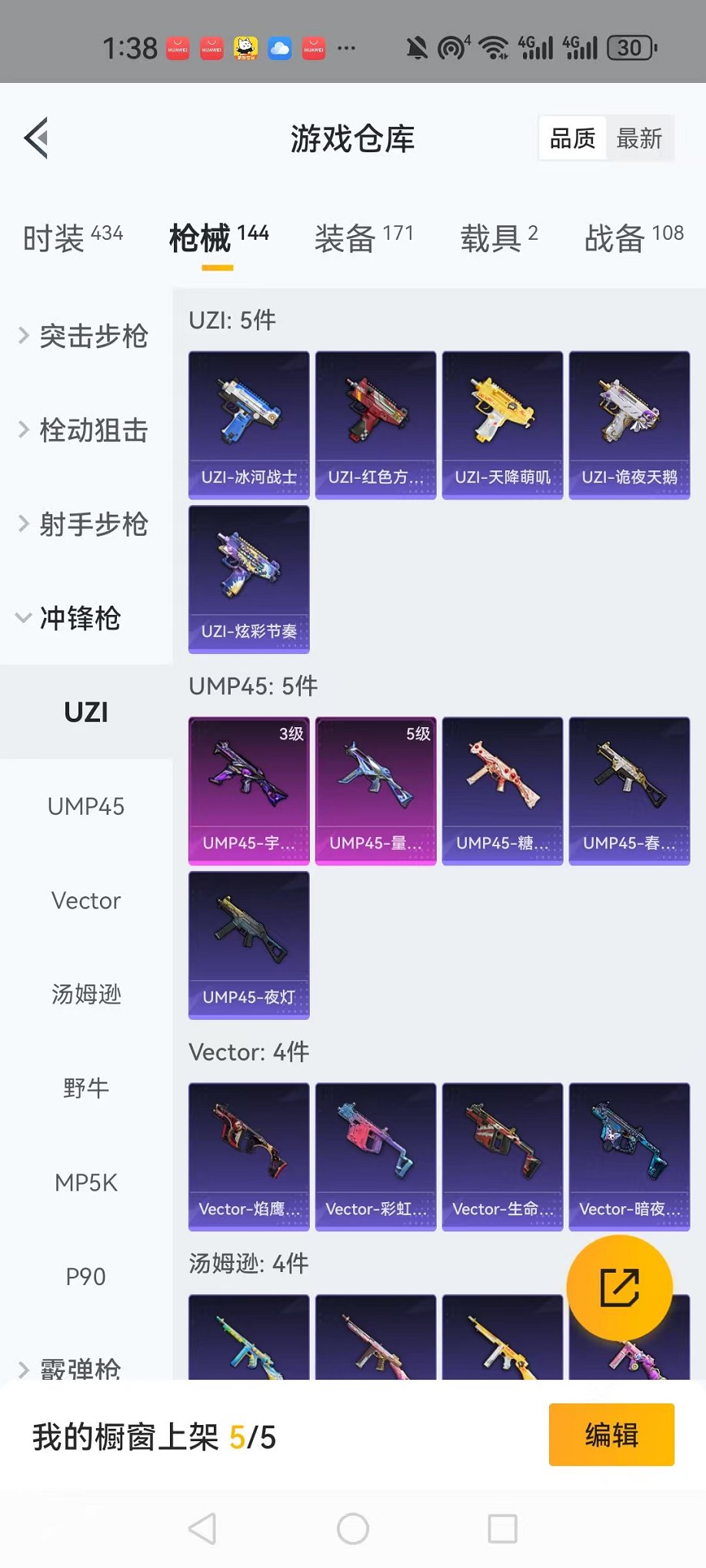Open the UZI-冰河战士 skin
Viewport: 706px width, 1568px height.
(249, 425)
